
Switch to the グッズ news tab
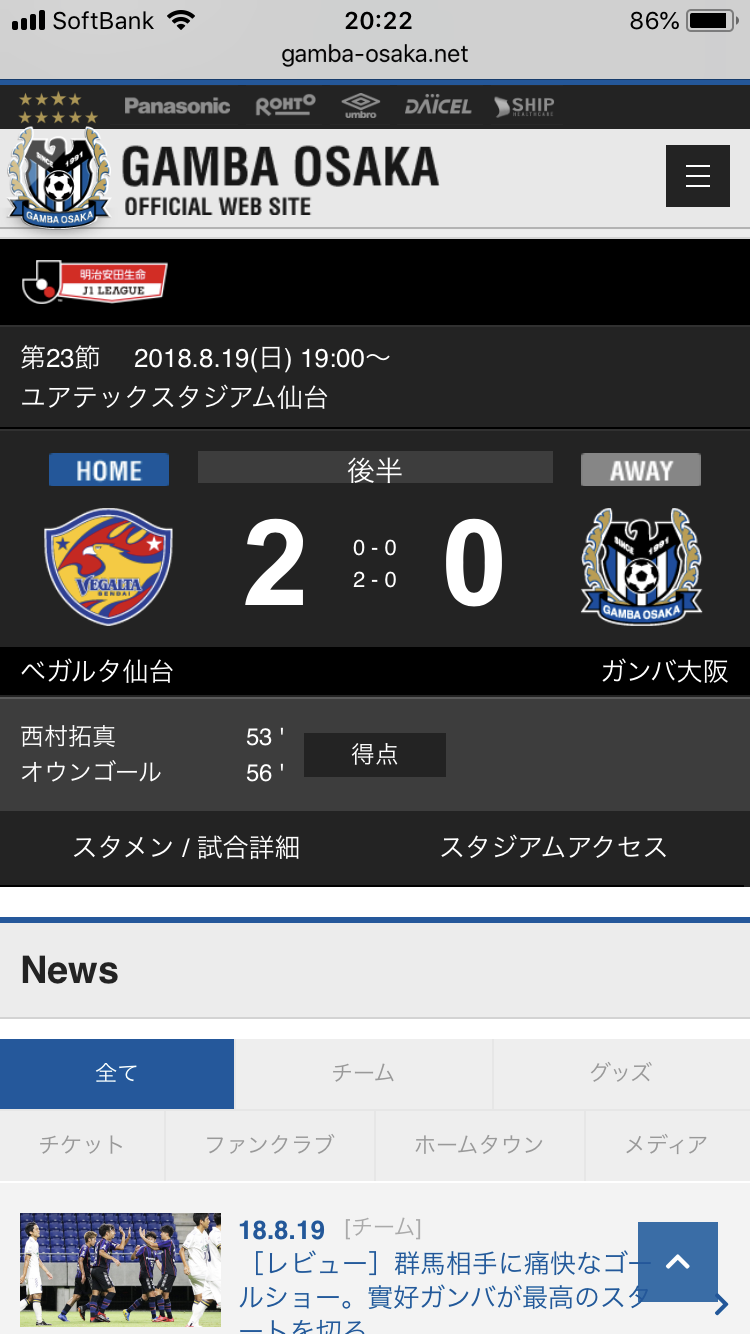621,1073
